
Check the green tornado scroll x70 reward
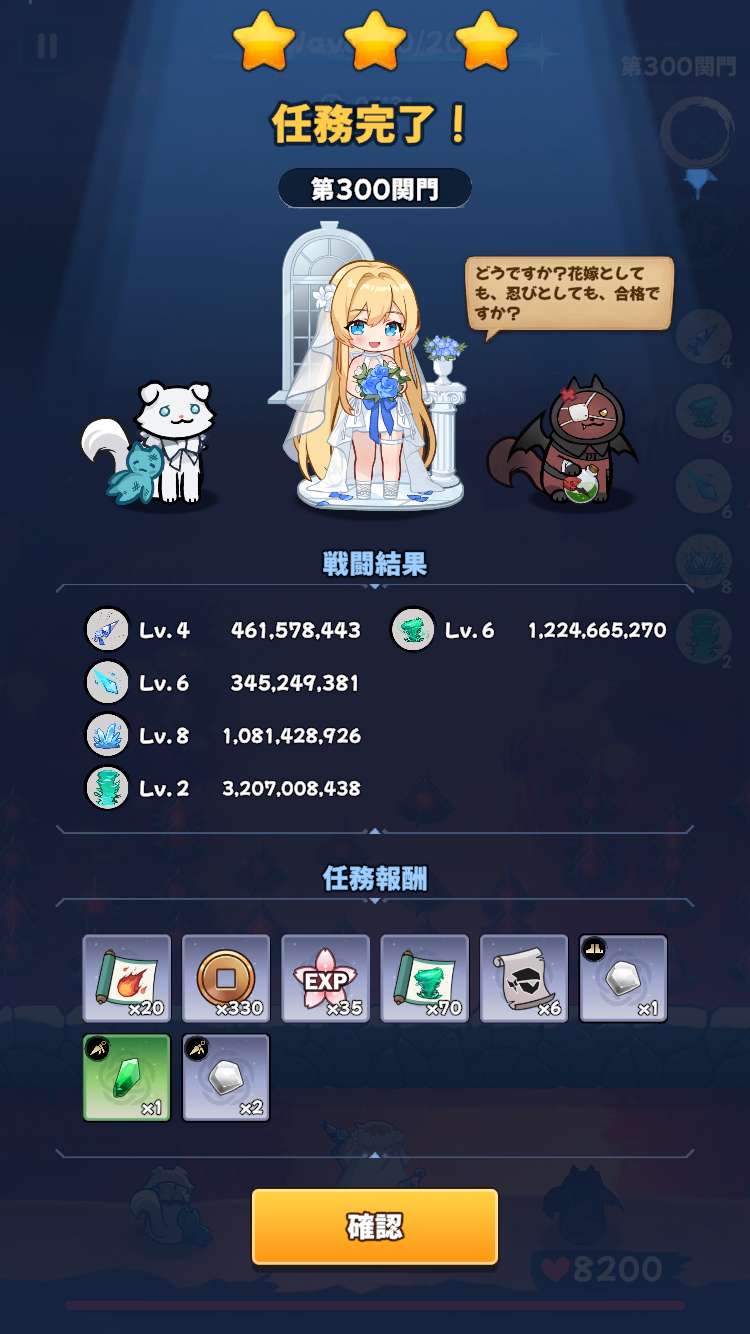[425, 979]
